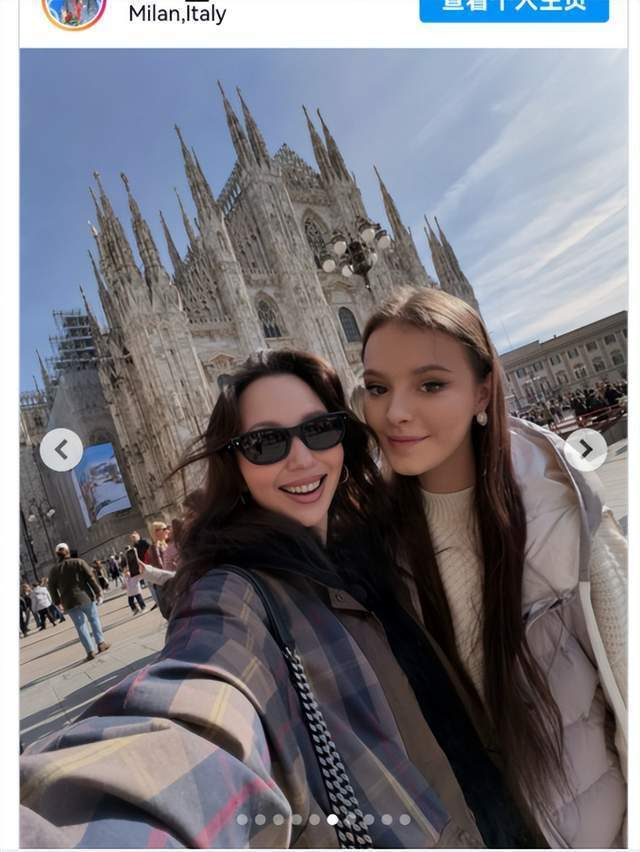Go to the previous photo in carousel
Viewport: 640px width, 852px height.
click(x=61, y=450)
